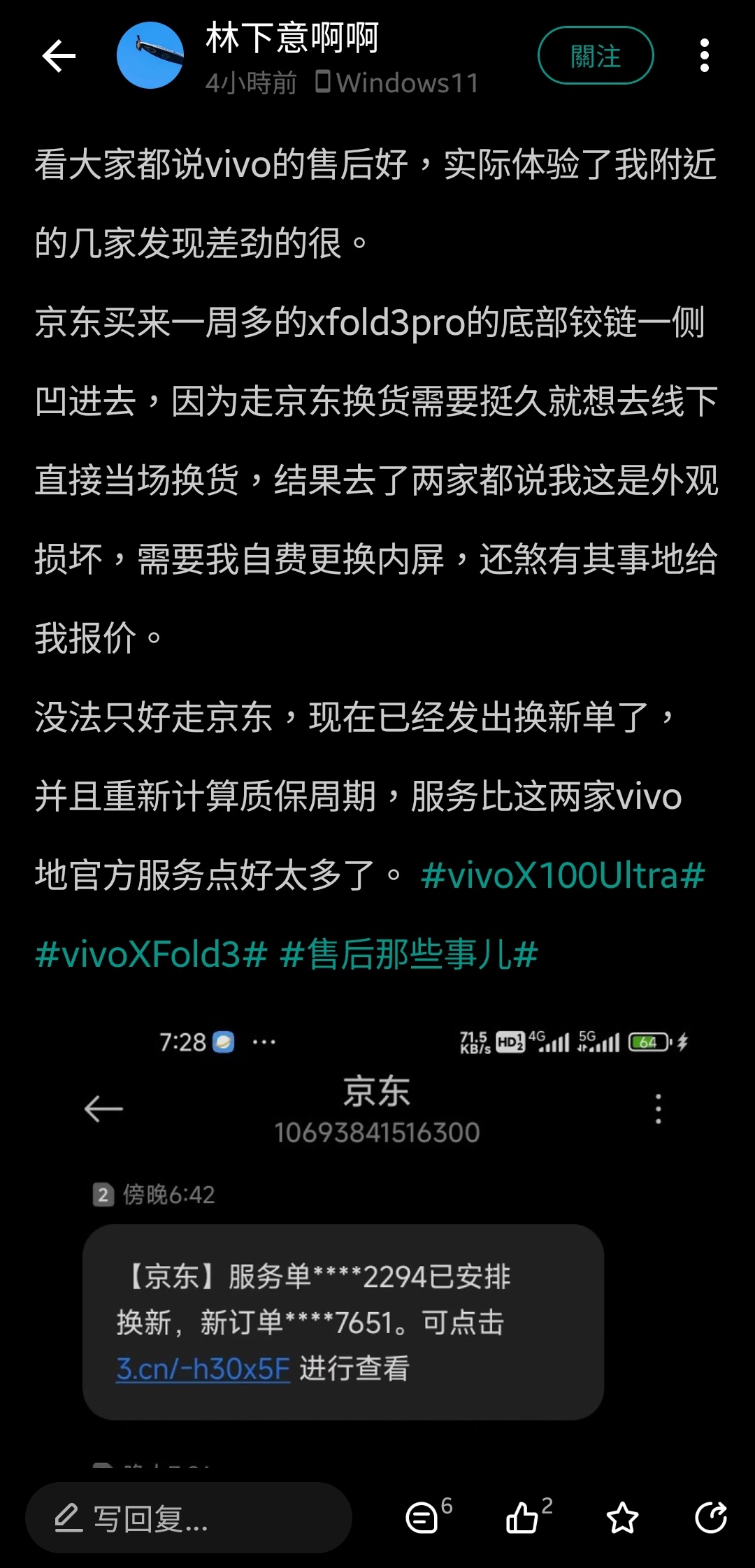Open the #vivoXFold3# hashtag
Image resolution: width=755 pixels, height=1568 pixels.
(x=151, y=954)
